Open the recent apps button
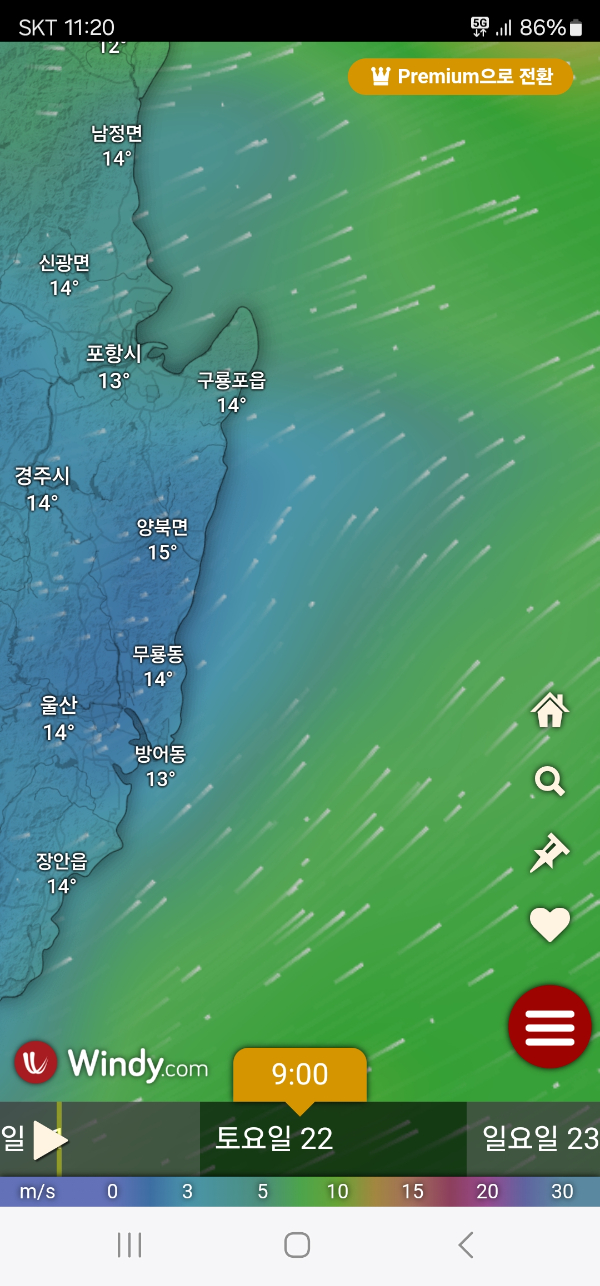This screenshot has height=1286, width=600. tap(130, 1245)
